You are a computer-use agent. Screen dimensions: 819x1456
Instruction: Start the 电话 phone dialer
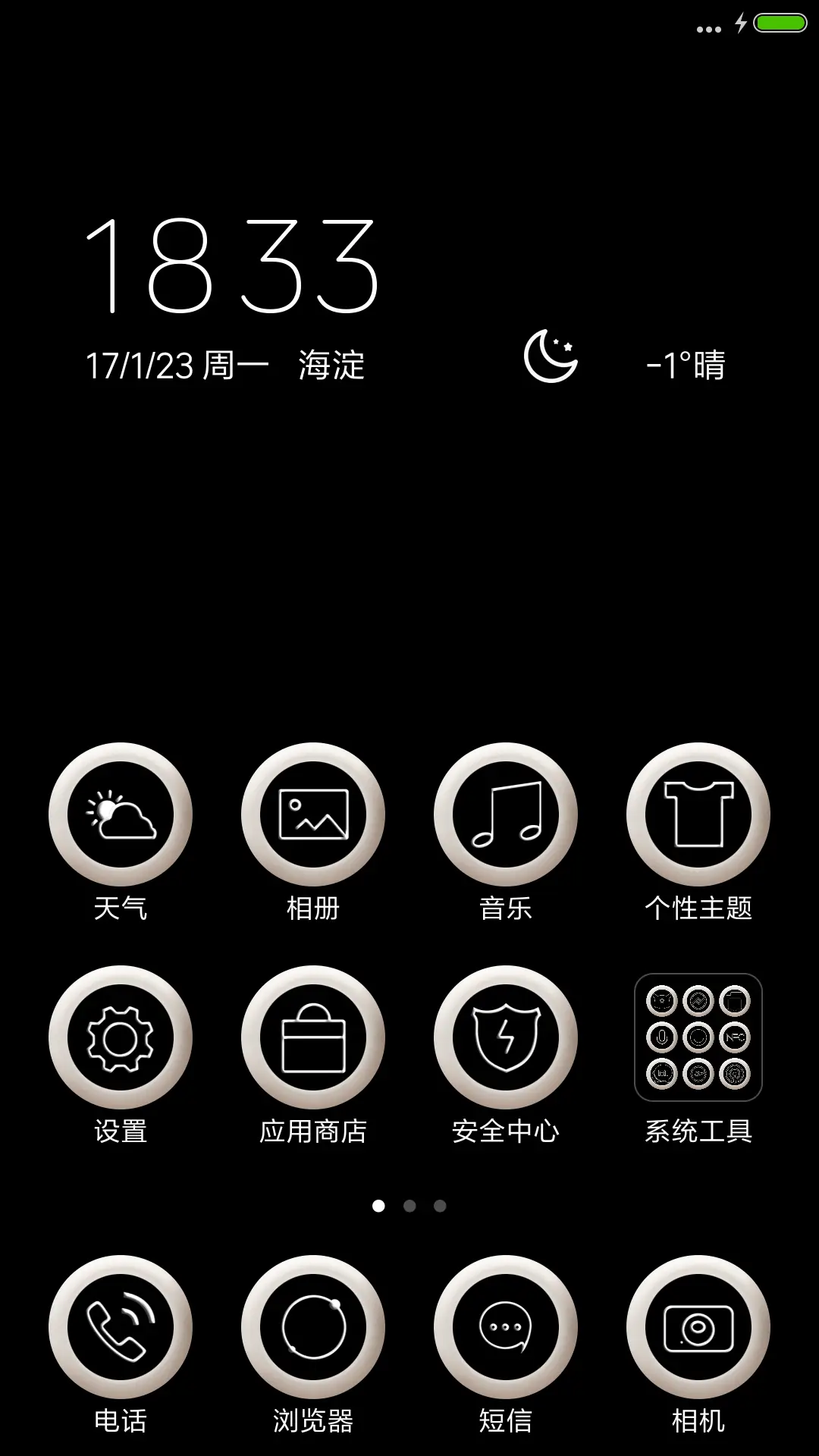coord(121,1326)
